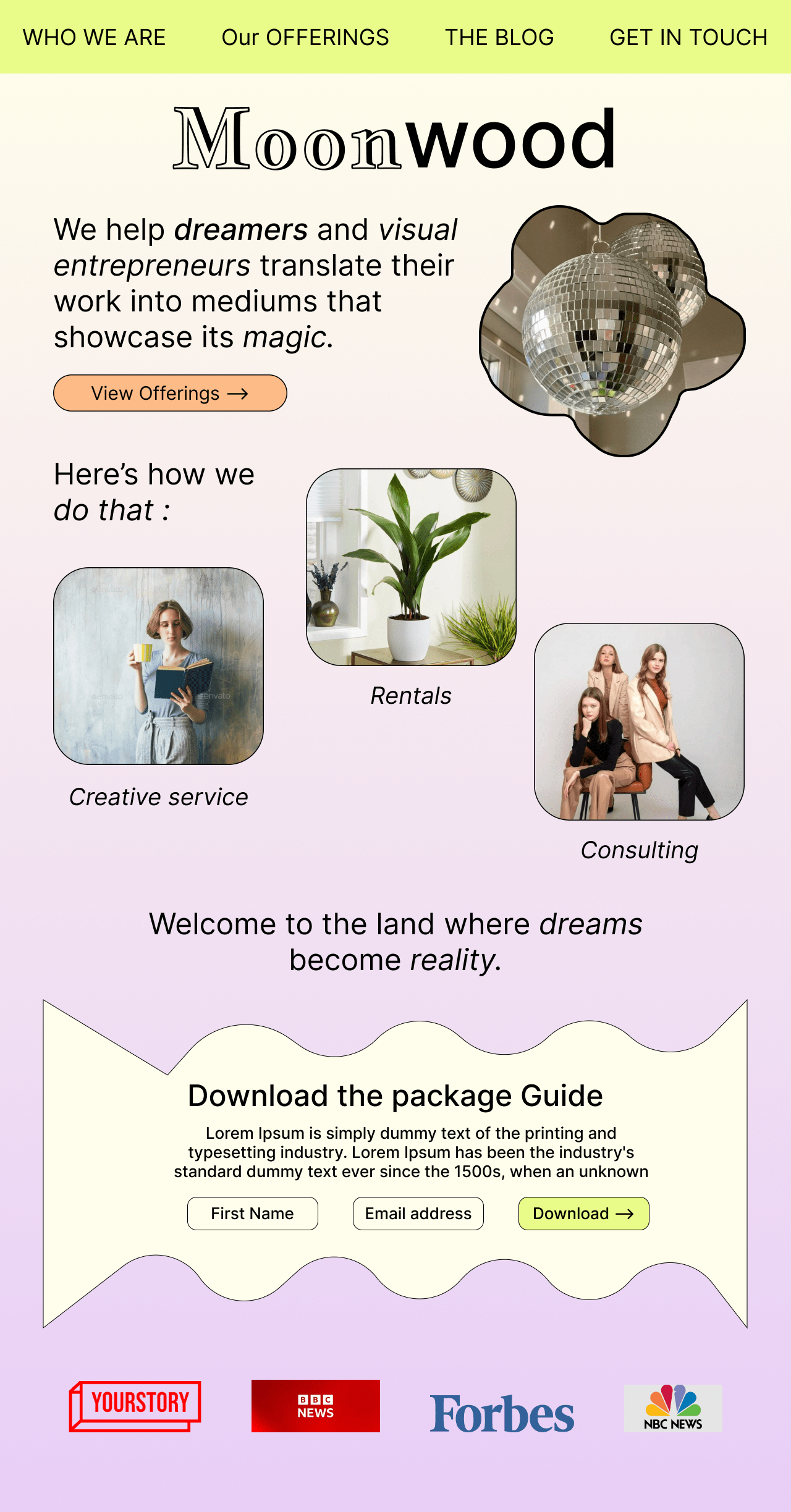Screen dimensions: 791x1512
Task: Open THE BLOG link
Action: [499, 38]
